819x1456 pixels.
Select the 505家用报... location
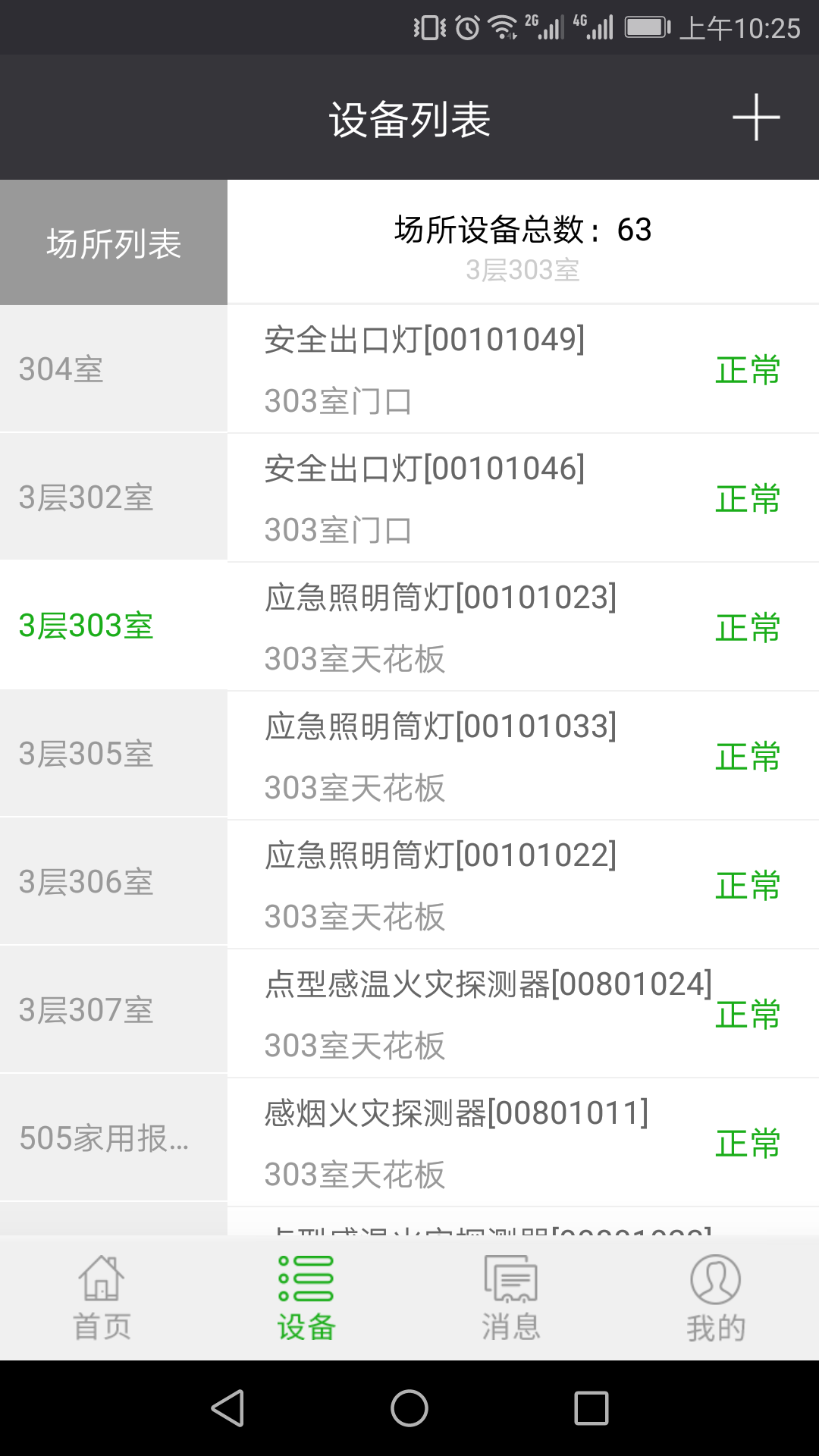pos(114,1138)
